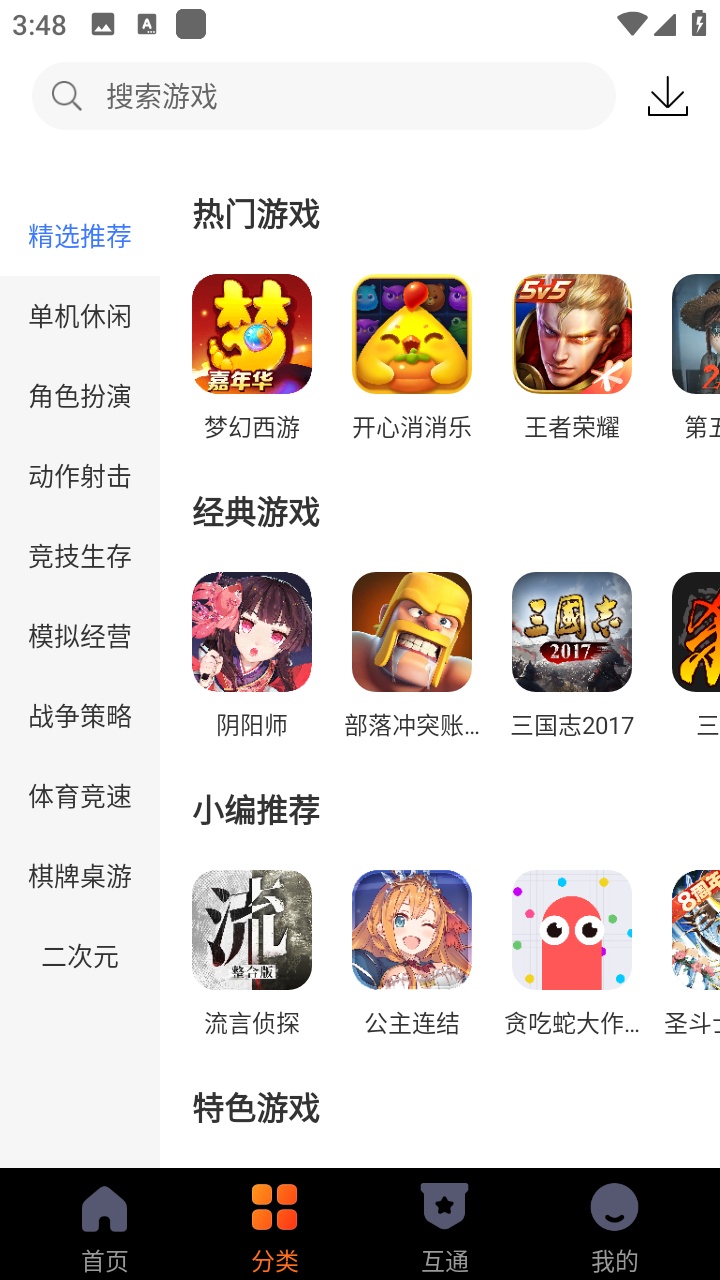
Task: Switch to 战争策略 category
Action: (x=80, y=717)
